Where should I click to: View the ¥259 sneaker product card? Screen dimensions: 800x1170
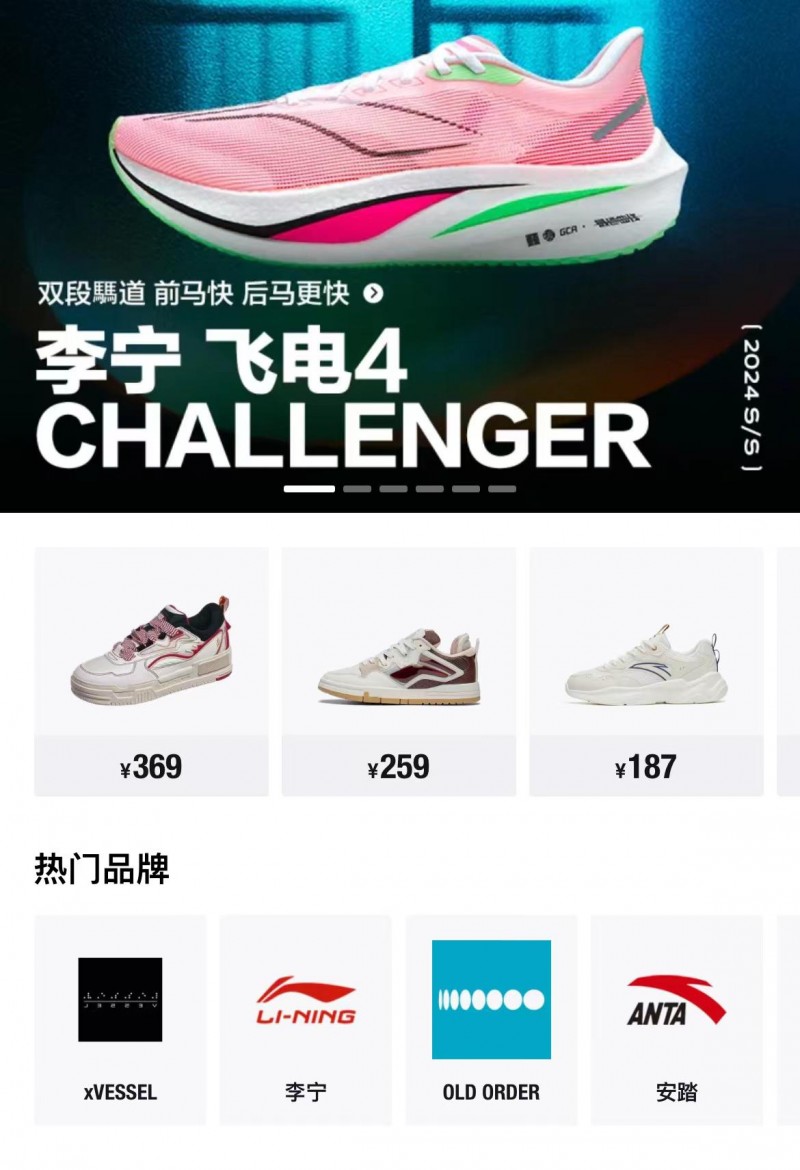398,671
